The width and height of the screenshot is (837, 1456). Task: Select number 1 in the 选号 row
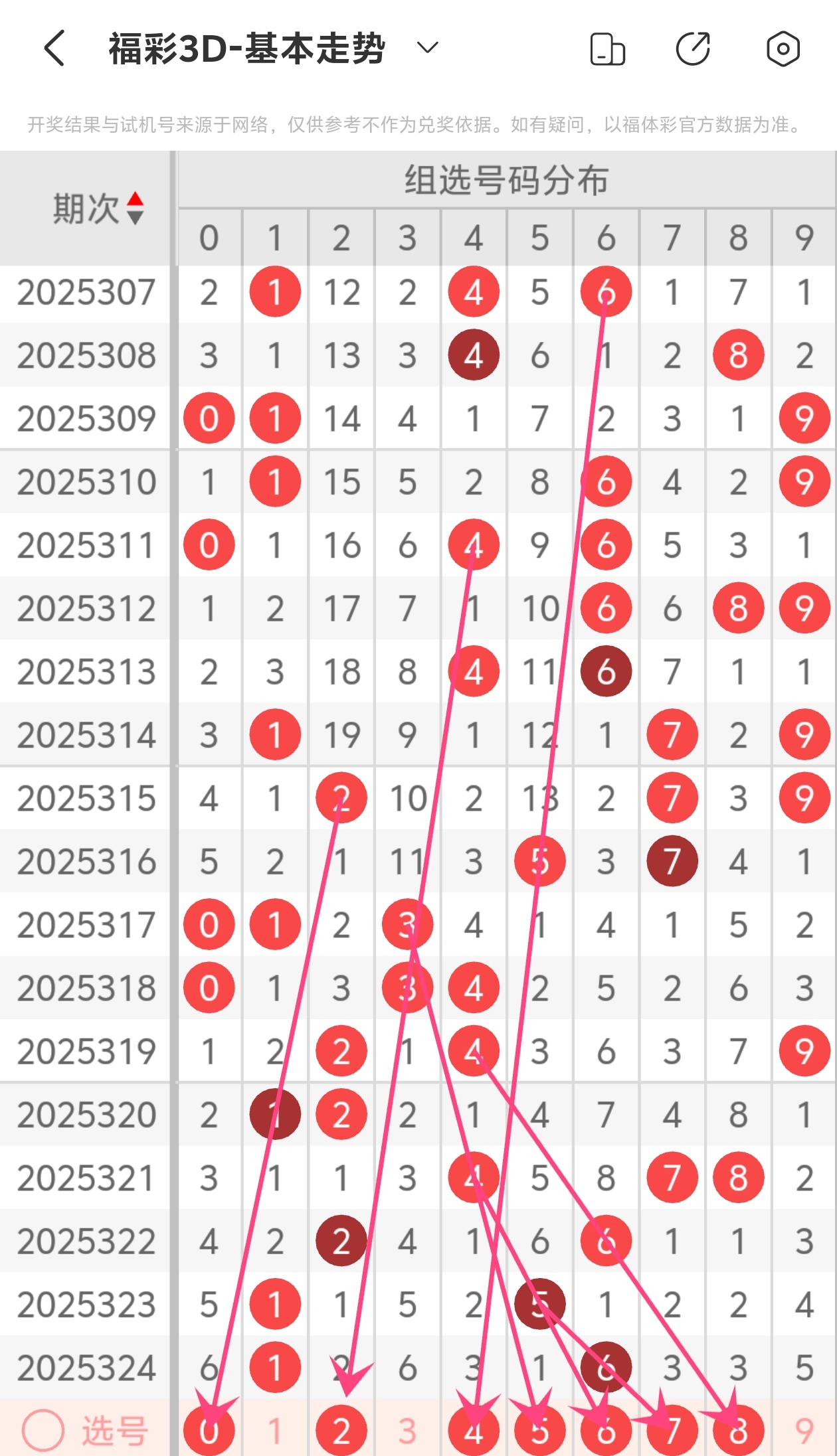(x=275, y=1431)
